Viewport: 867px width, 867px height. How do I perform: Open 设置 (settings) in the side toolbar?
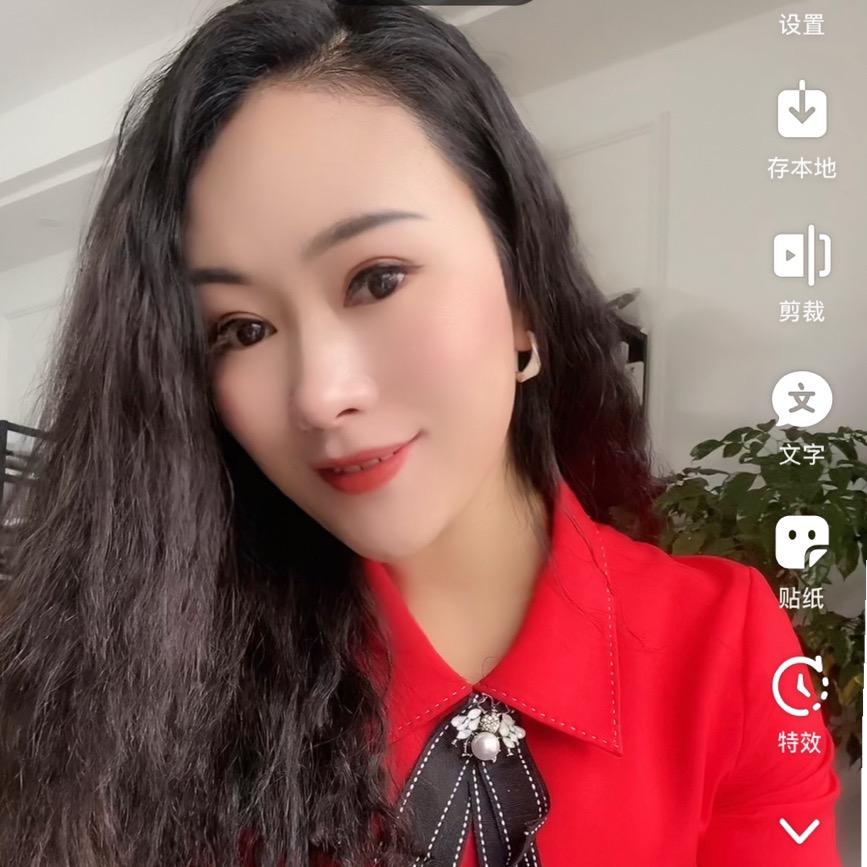point(801,22)
